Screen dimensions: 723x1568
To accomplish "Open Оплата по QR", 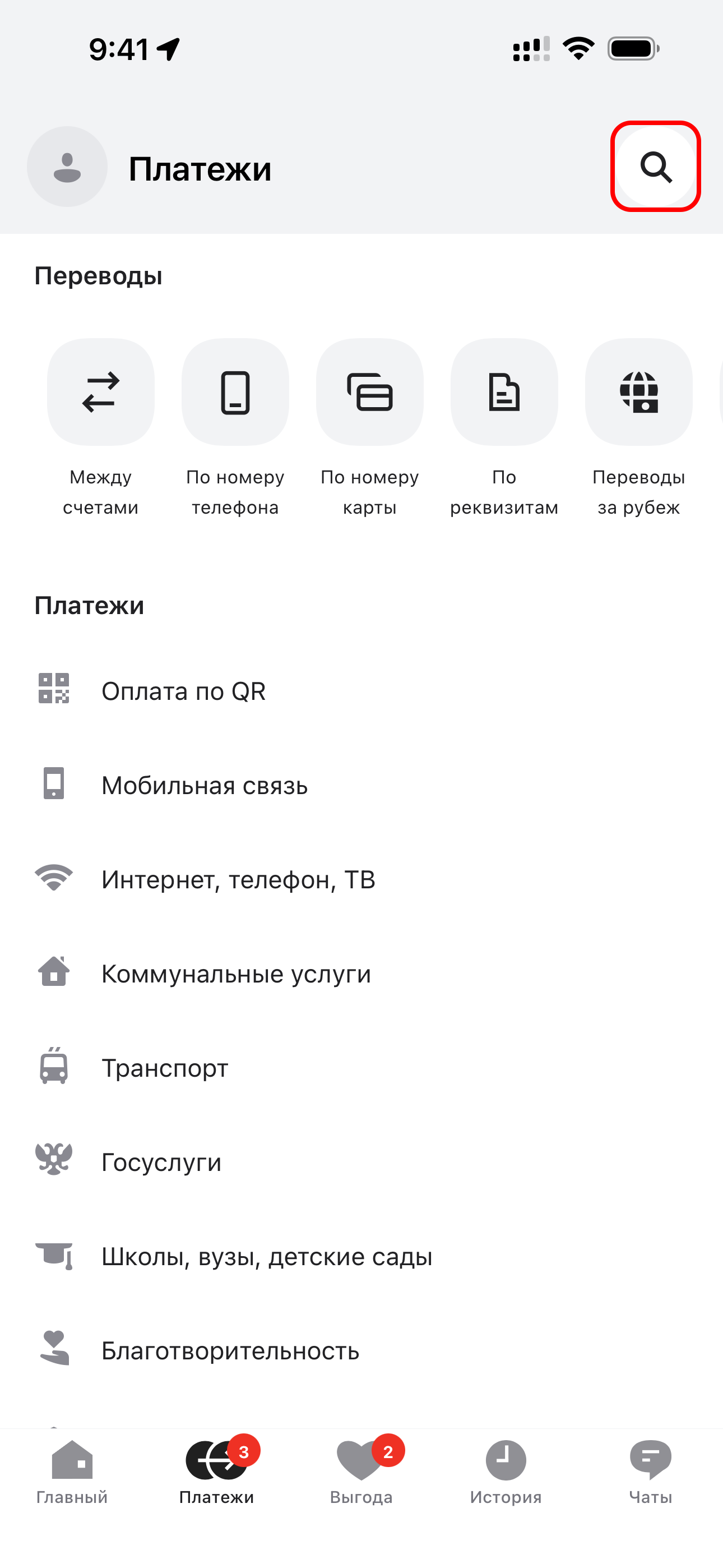I will pyautogui.click(x=183, y=691).
